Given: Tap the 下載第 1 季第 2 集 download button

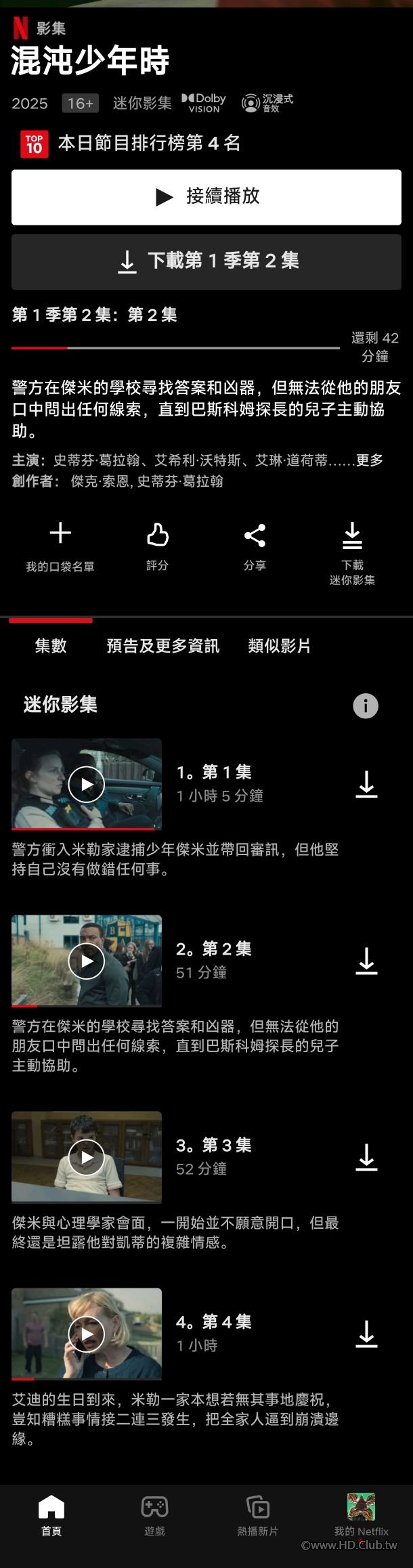Looking at the screenshot, I should pos(206,261).
